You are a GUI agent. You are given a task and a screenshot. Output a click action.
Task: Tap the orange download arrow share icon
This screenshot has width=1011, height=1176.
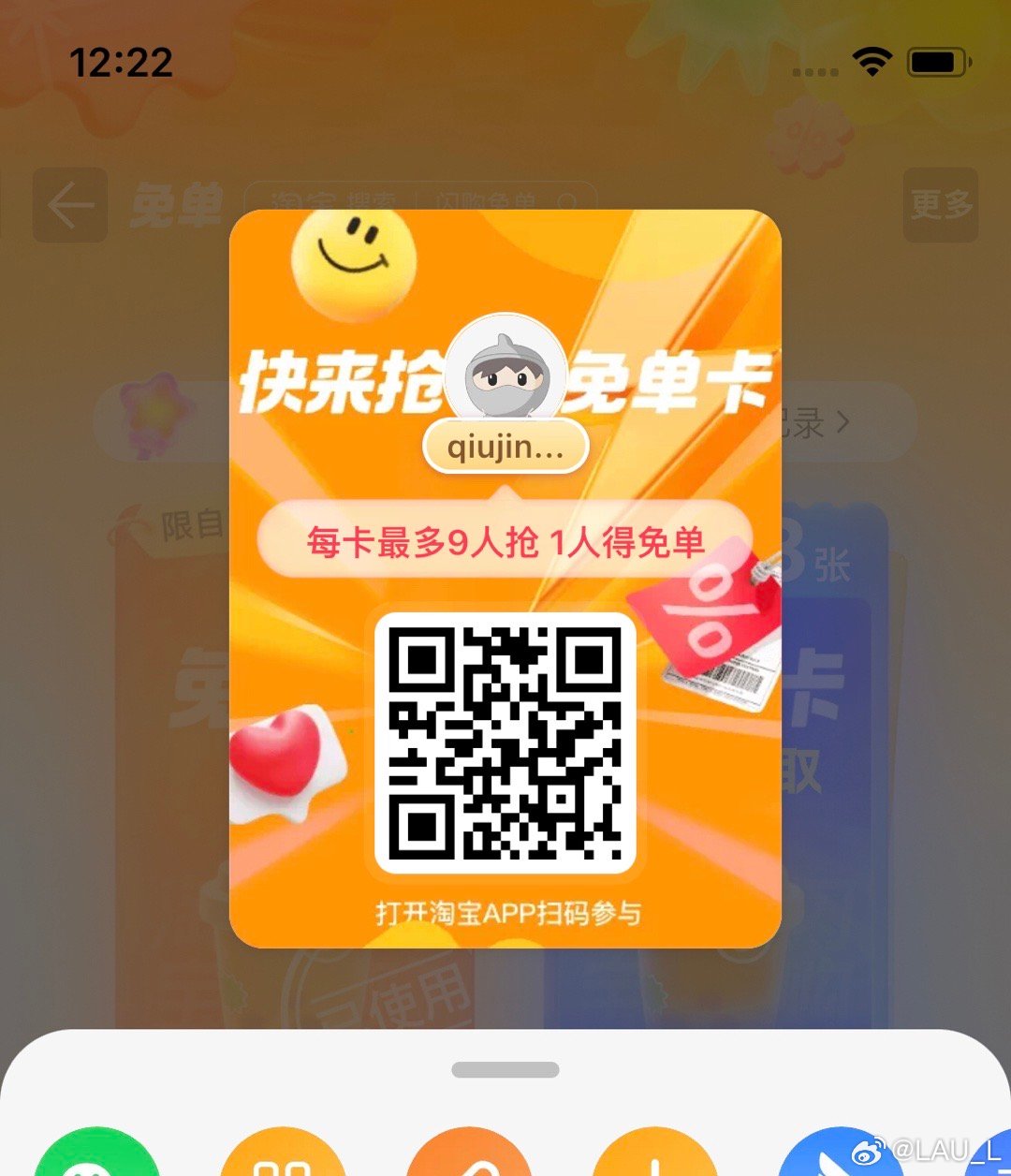(654, 1159)
